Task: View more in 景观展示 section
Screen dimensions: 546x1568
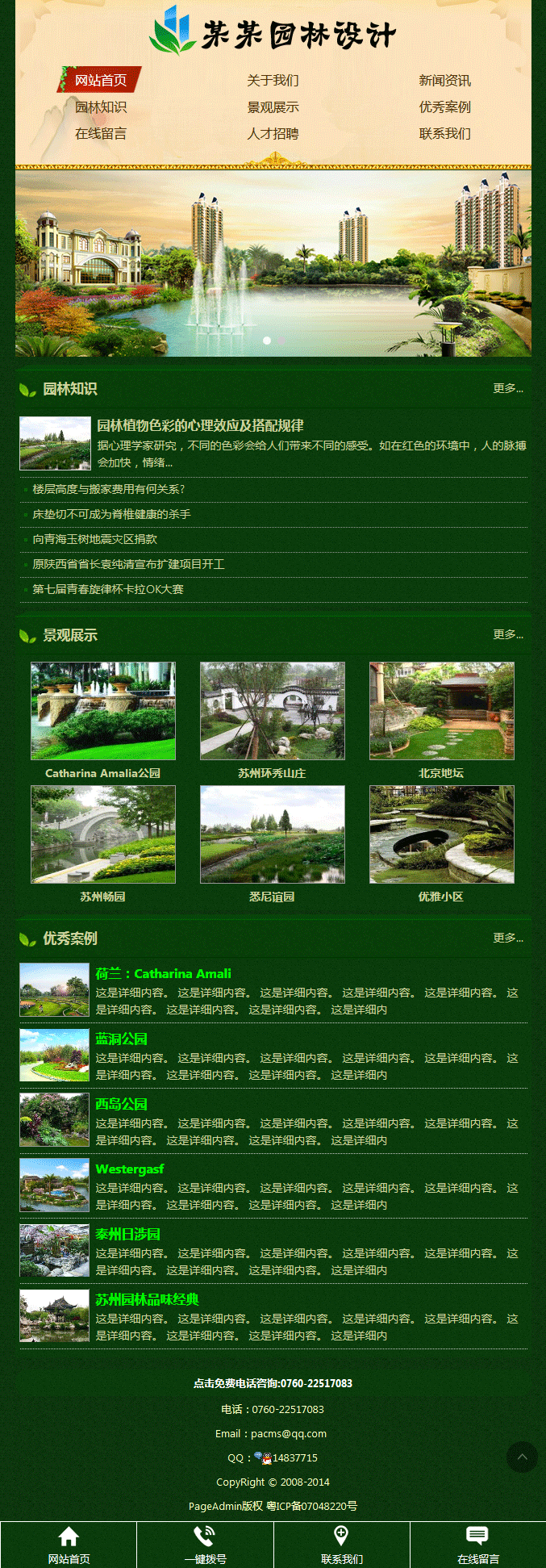Action: click(x=508, y=634)
